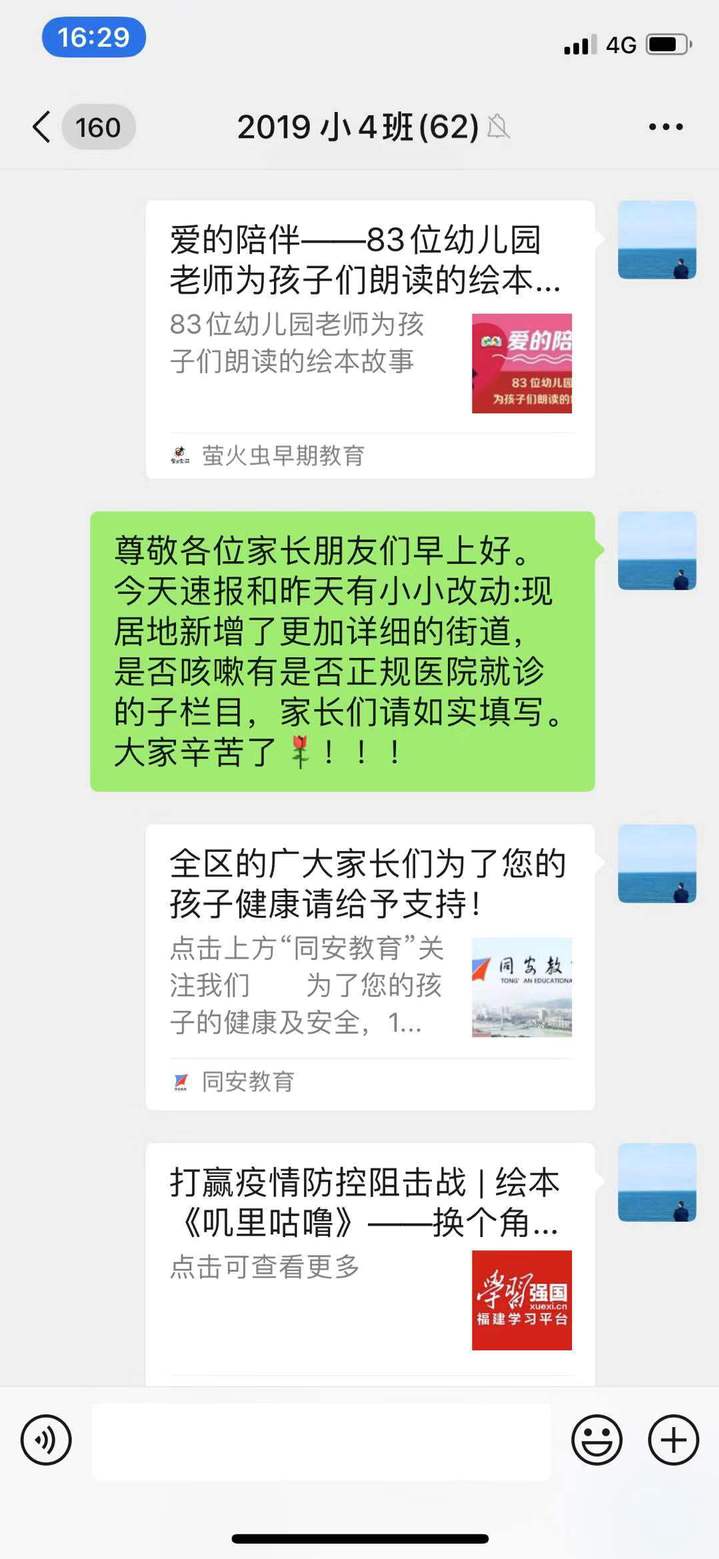Switch to voice message input
This screenshot has width=719, height=1559.
[46, 1441]
